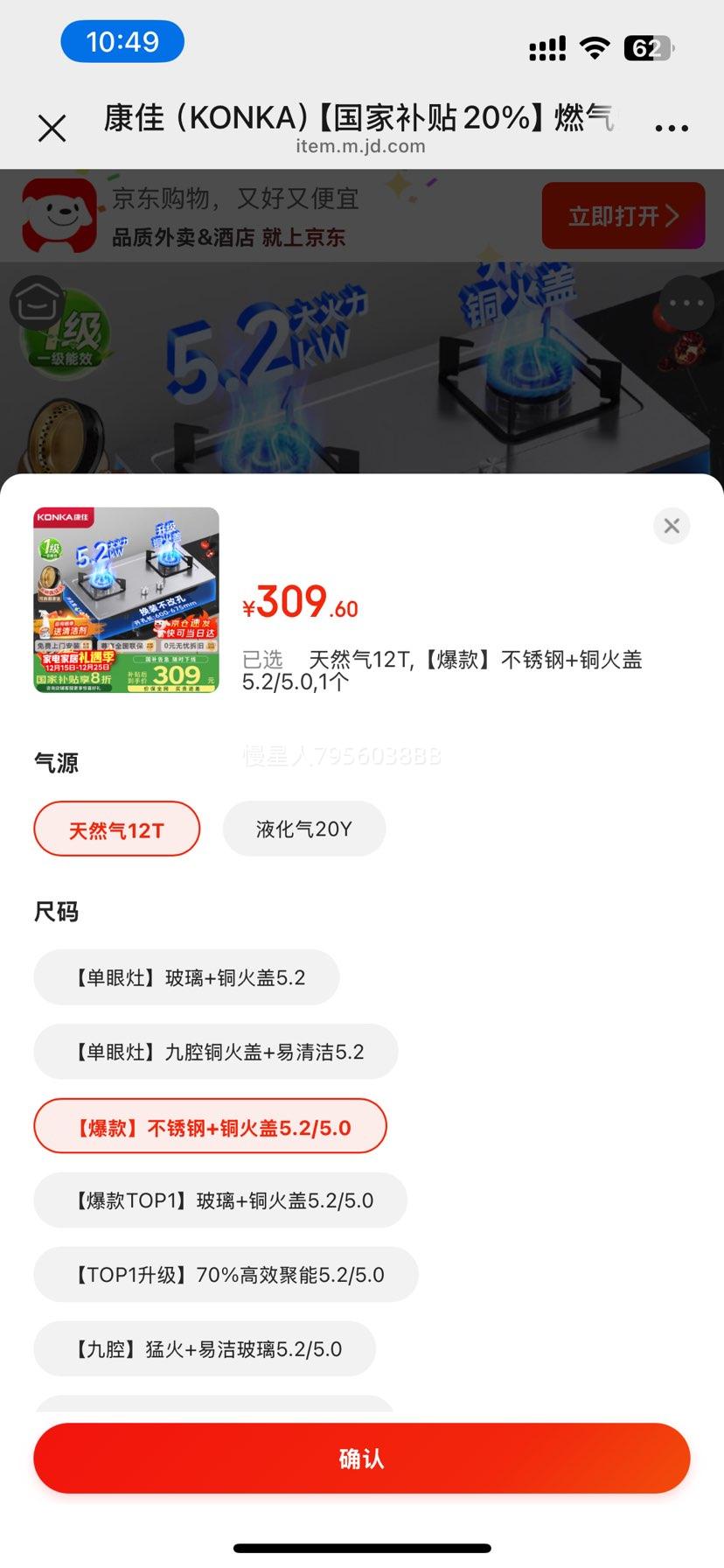Close the product page using the X icon
724x1568 pixels.
click(52, 127)
